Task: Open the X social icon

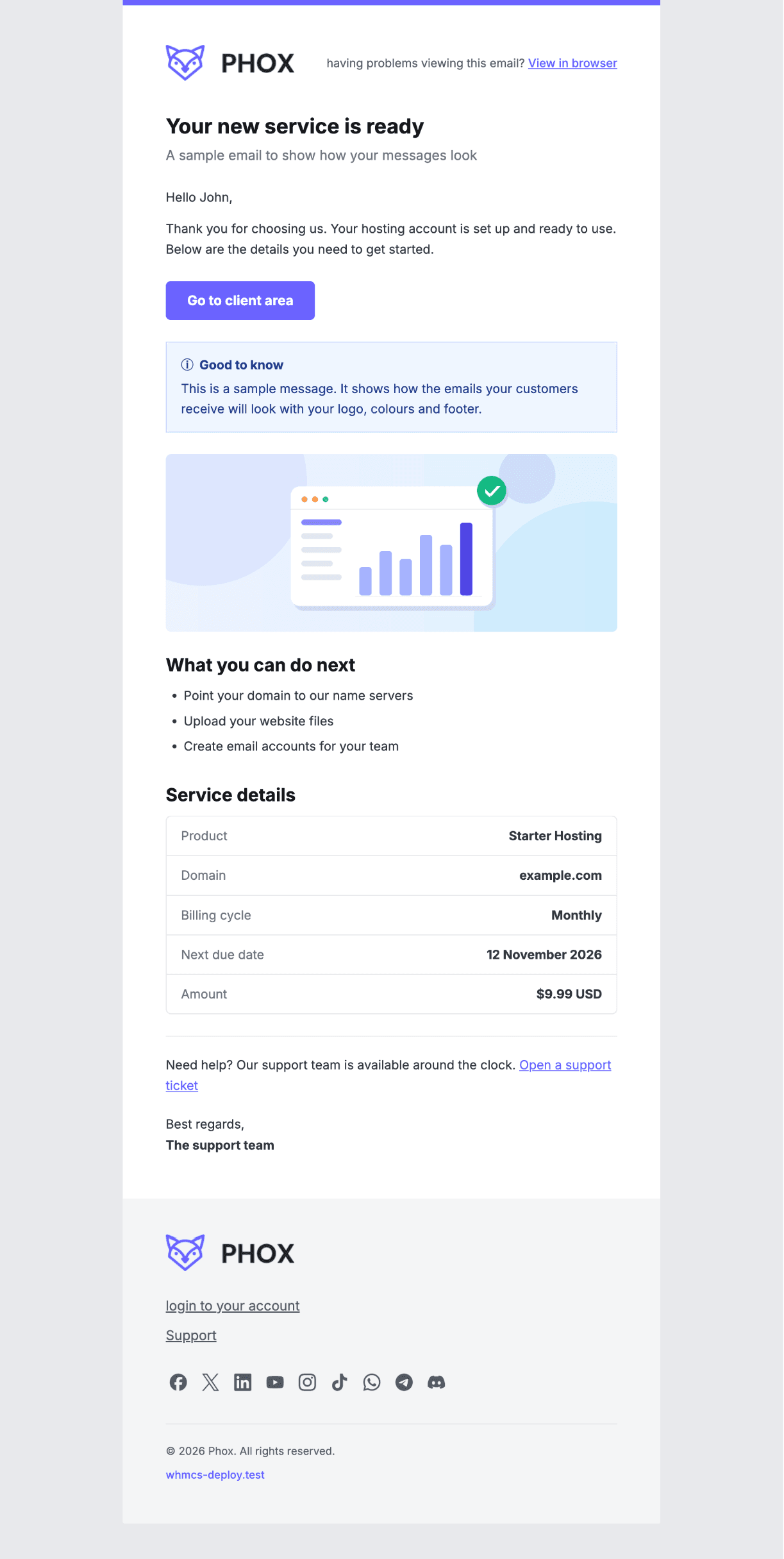Action: pyautogui.click(x=210, y=1382)
